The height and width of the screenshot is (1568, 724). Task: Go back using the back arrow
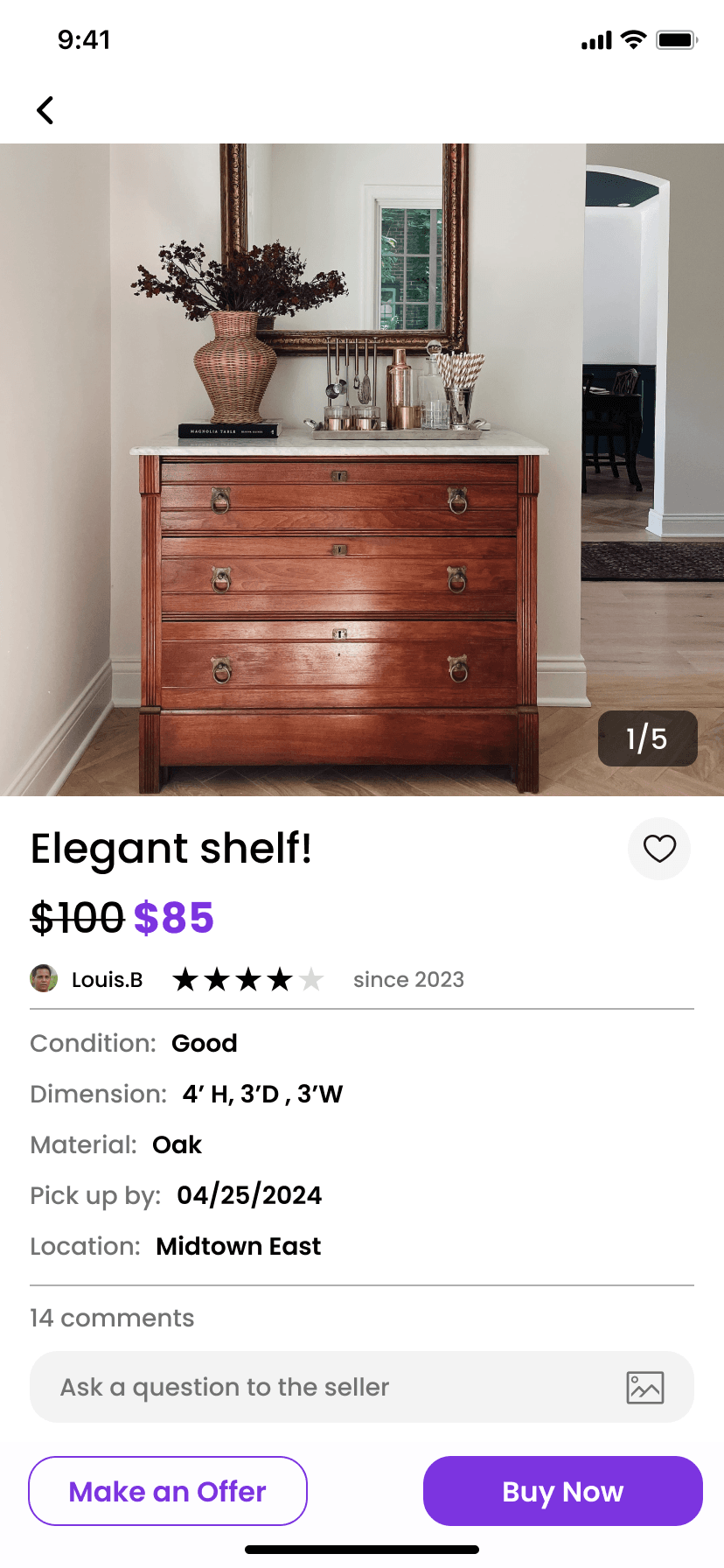coord(45,110)
